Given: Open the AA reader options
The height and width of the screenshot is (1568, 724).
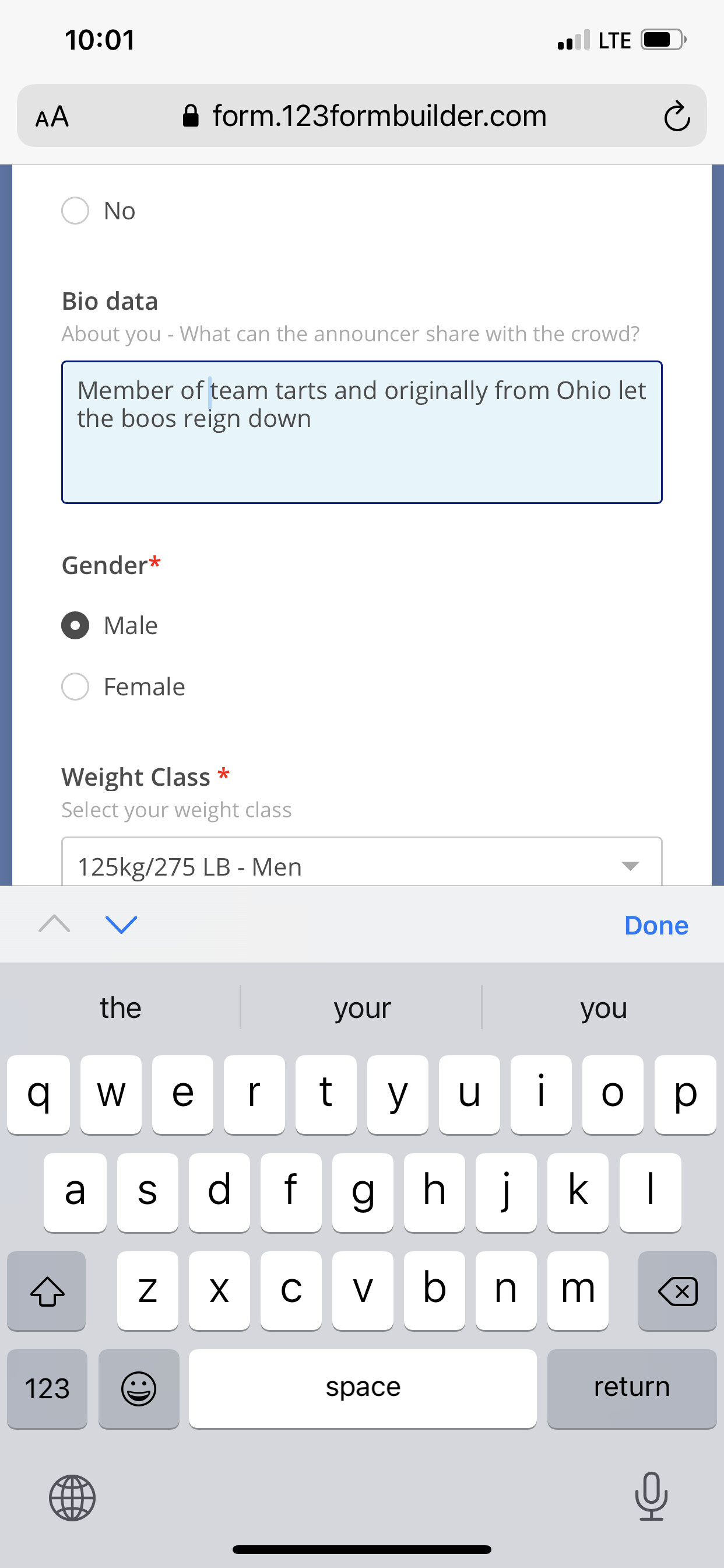Looking at the screenshot, I should pyautogui.click(x=52, y=116).
